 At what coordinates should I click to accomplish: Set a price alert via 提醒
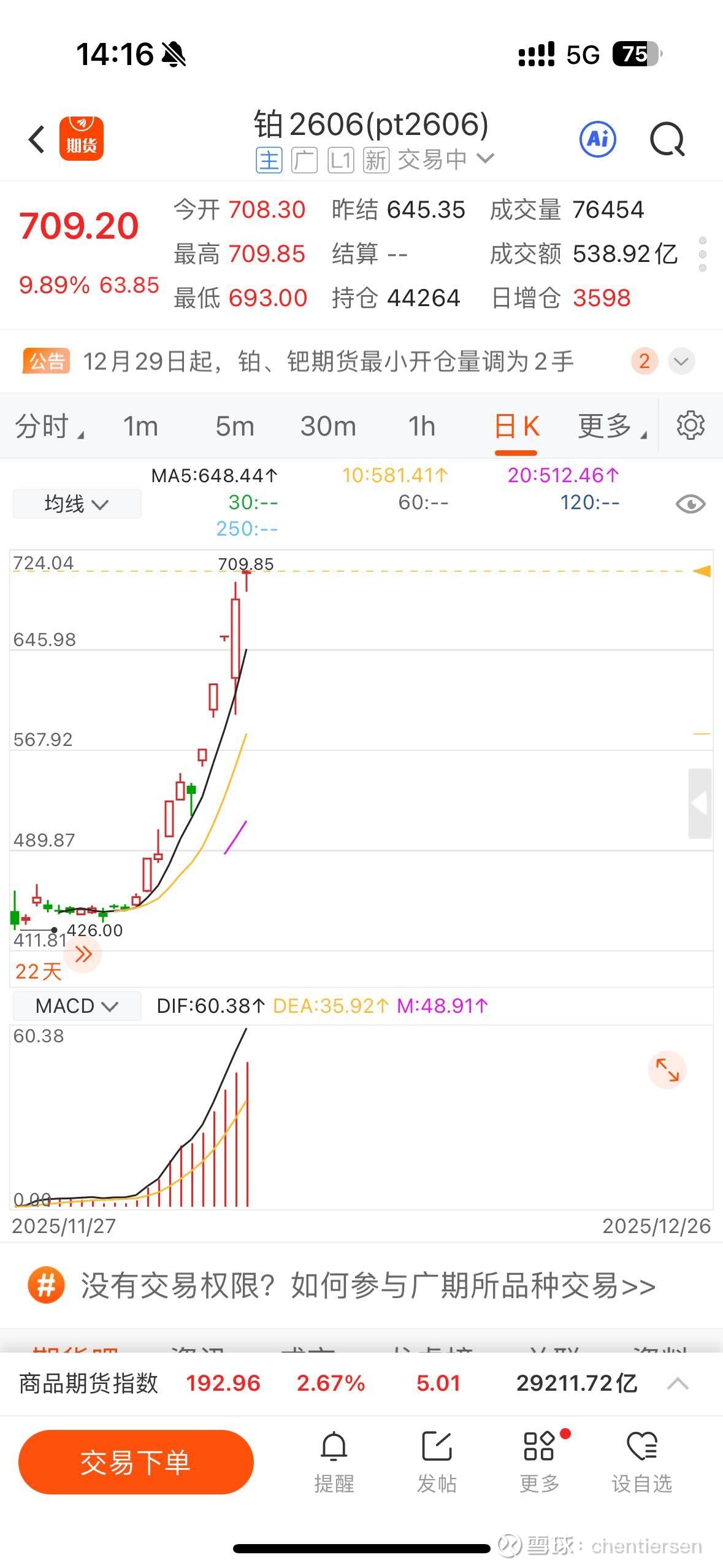click(x=334, y=1462)
